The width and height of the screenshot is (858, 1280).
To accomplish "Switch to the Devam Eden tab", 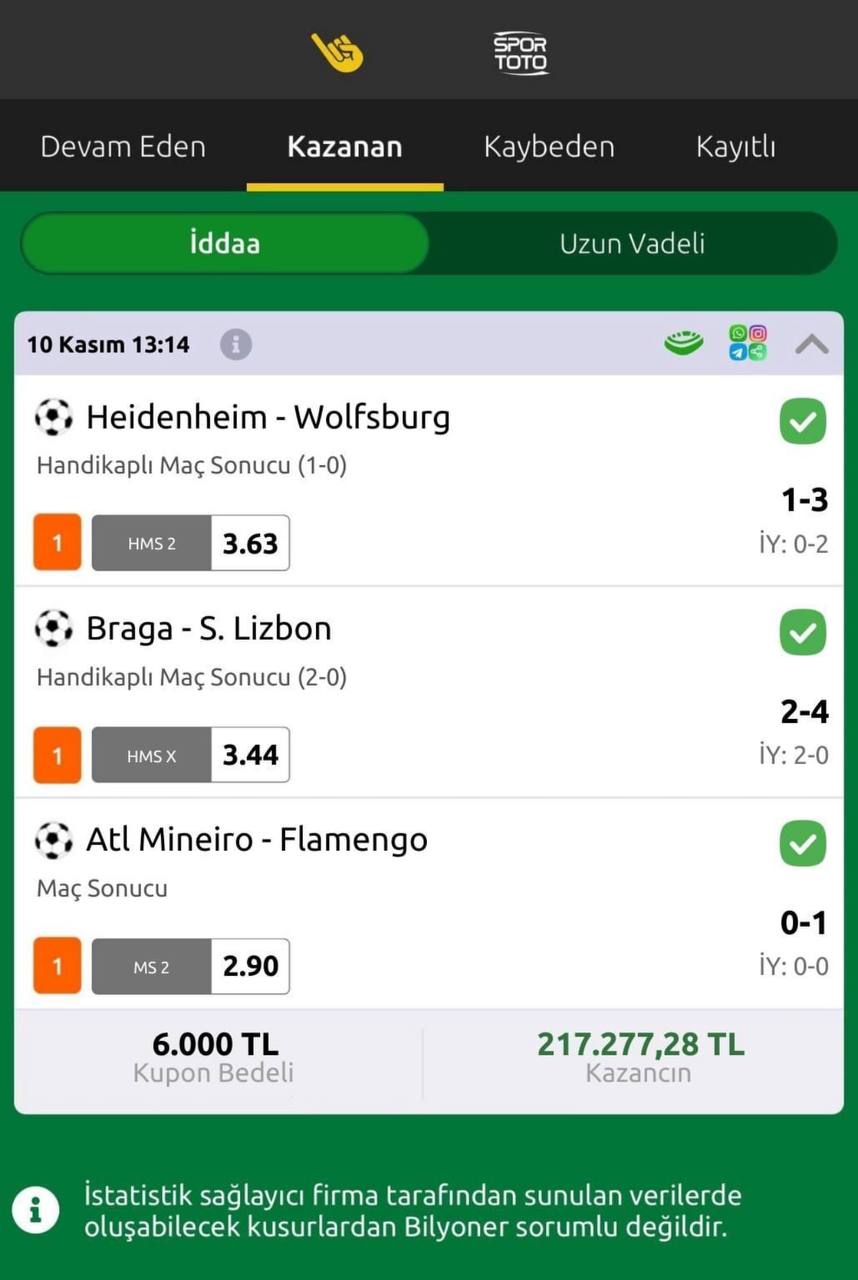I will coord(123,147).
